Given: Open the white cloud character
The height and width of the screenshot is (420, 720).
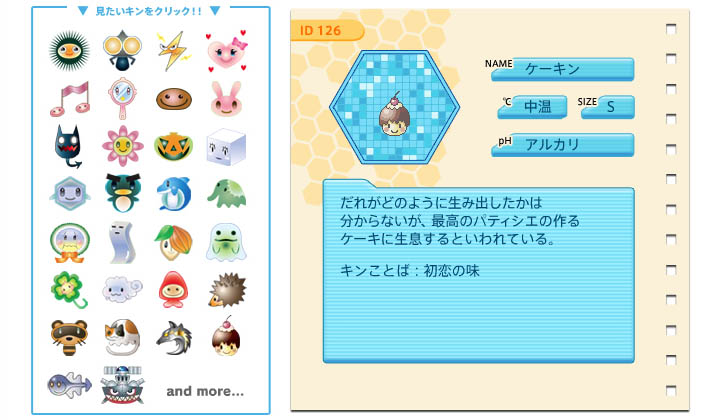Looking at the screenshot, I should point(121,290).
